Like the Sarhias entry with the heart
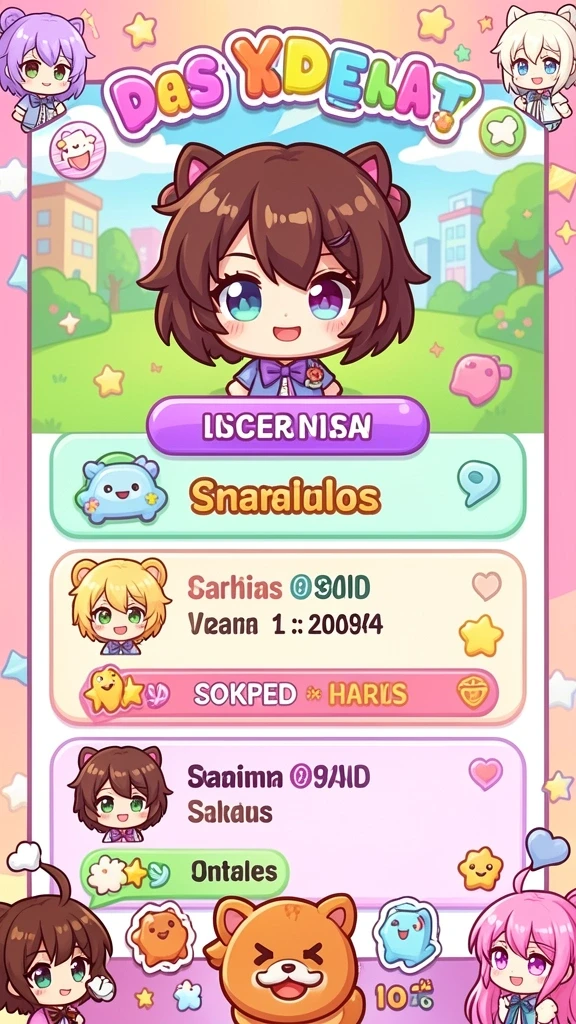The width and height of the screenshot is (576, 1024). 487,585
